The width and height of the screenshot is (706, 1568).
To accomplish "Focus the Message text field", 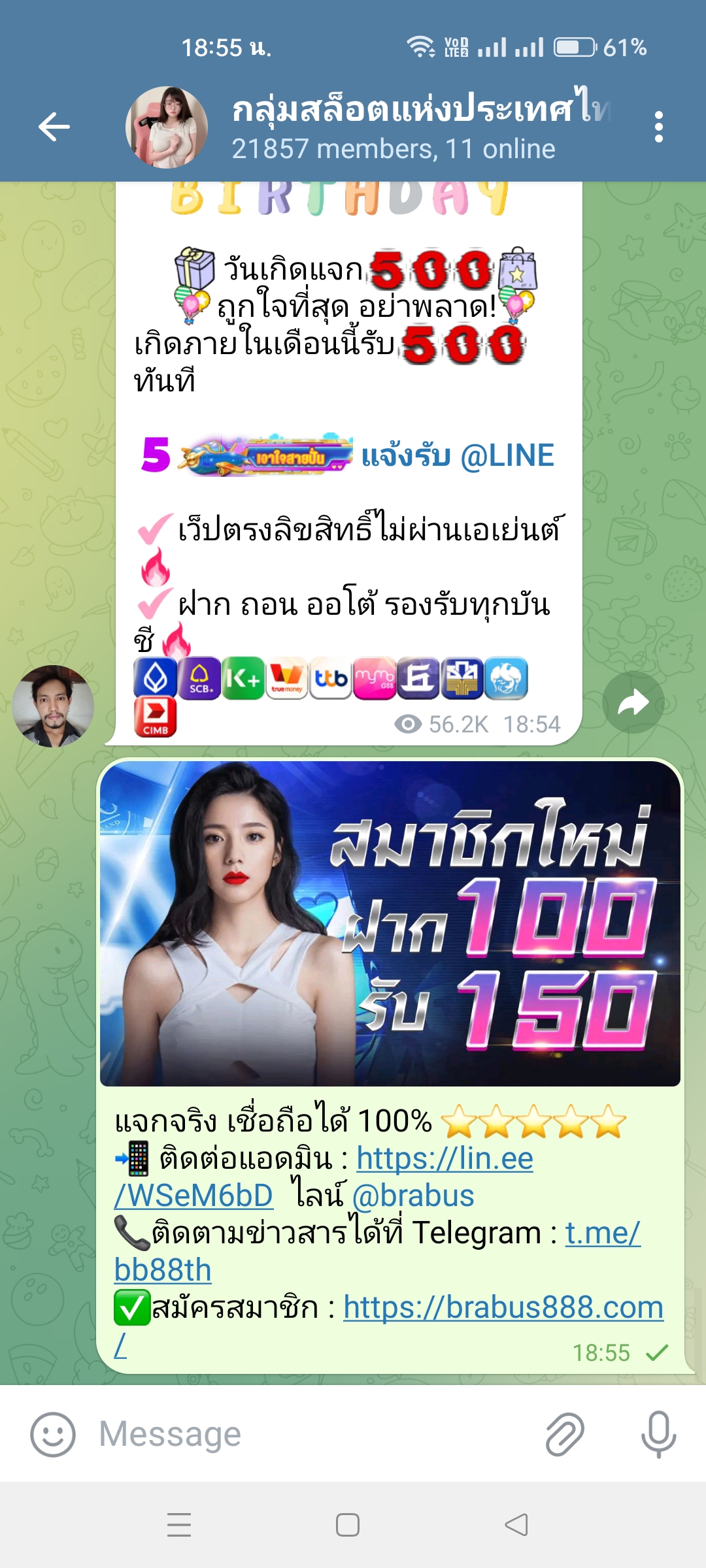I will tap(314, 1435).
